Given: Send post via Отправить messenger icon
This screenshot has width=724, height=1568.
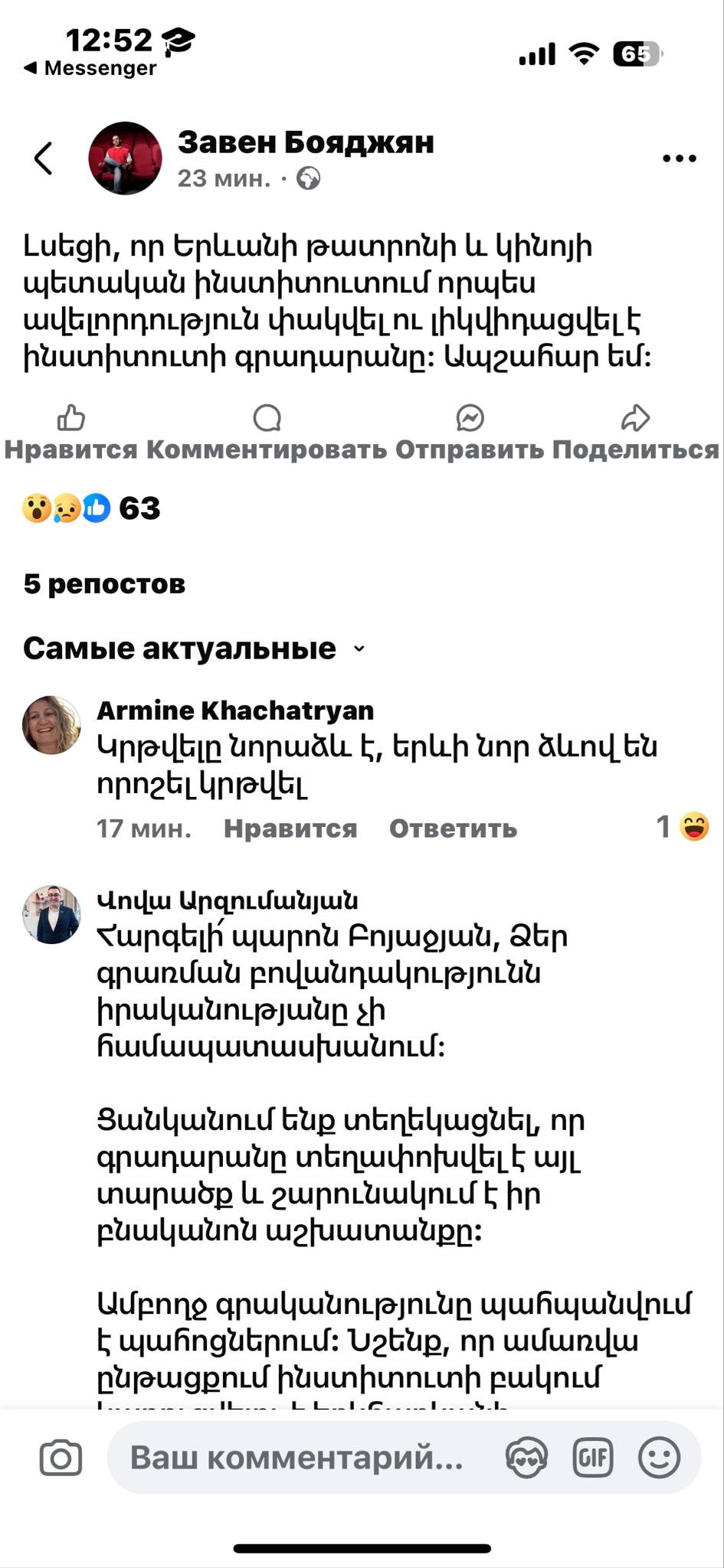Looking at the screenshot, I should tap(470, 432).
